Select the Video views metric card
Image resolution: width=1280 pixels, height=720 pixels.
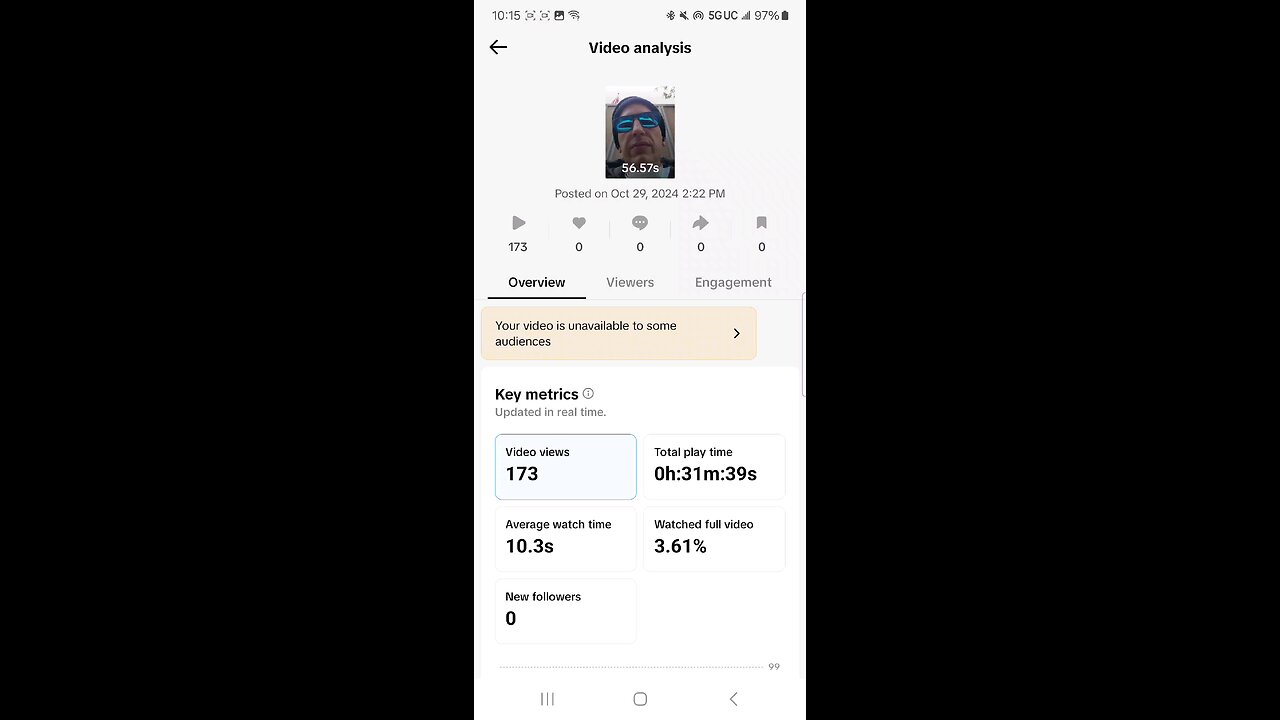565,466
